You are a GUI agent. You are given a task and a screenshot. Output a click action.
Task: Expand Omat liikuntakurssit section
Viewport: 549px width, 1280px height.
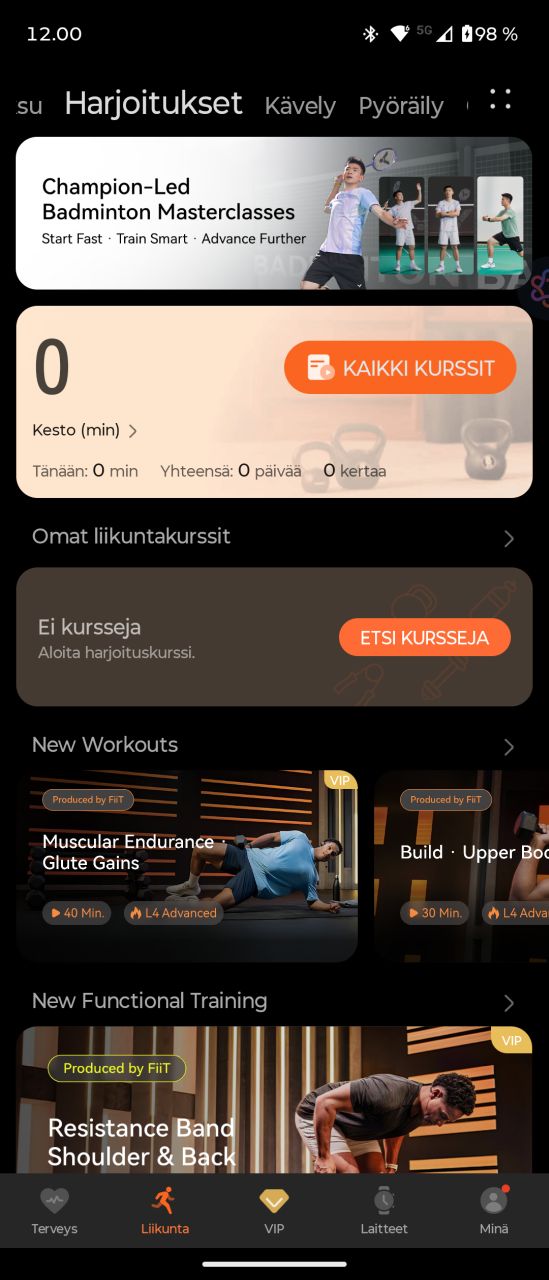(274, 537)
